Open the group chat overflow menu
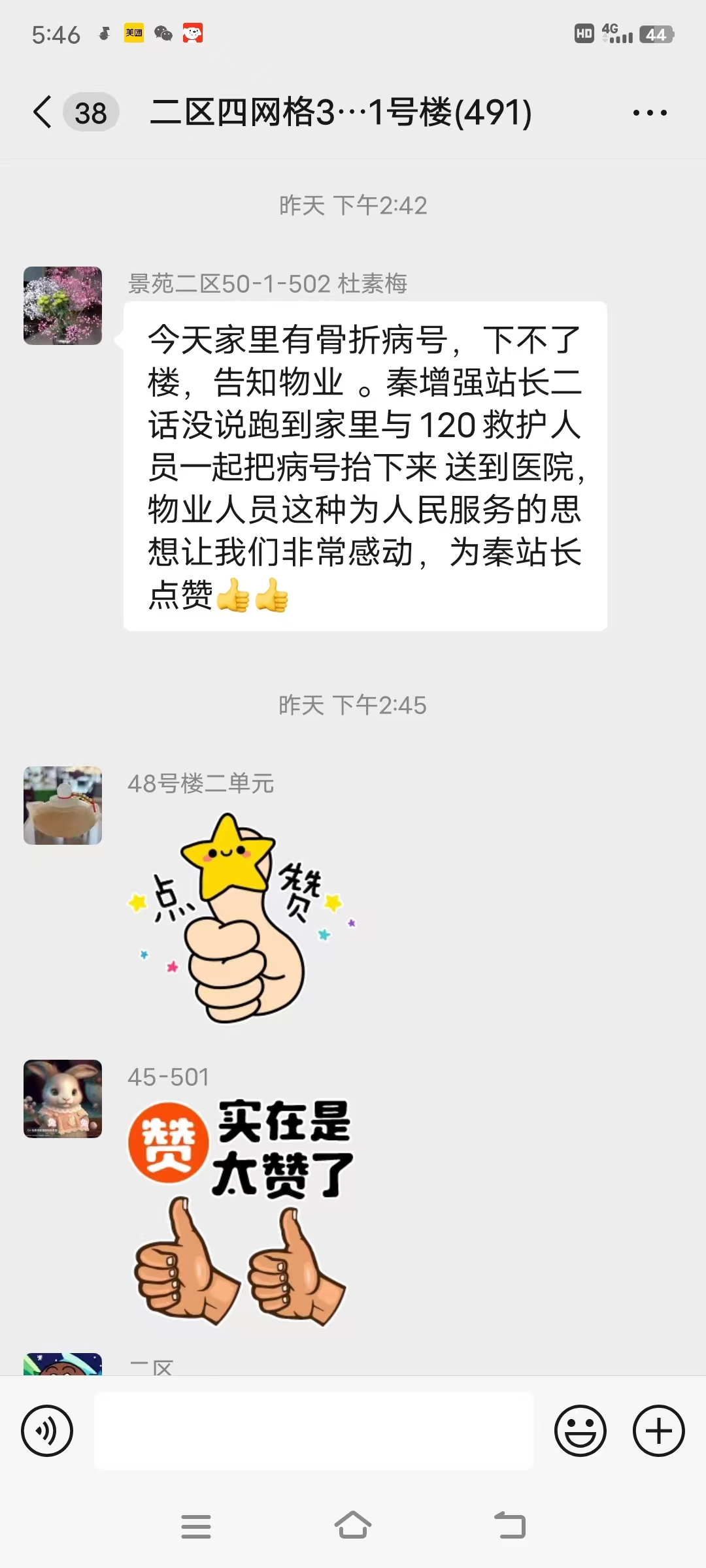This screenshot has width=706, height=1568. (x=650, y=113)
